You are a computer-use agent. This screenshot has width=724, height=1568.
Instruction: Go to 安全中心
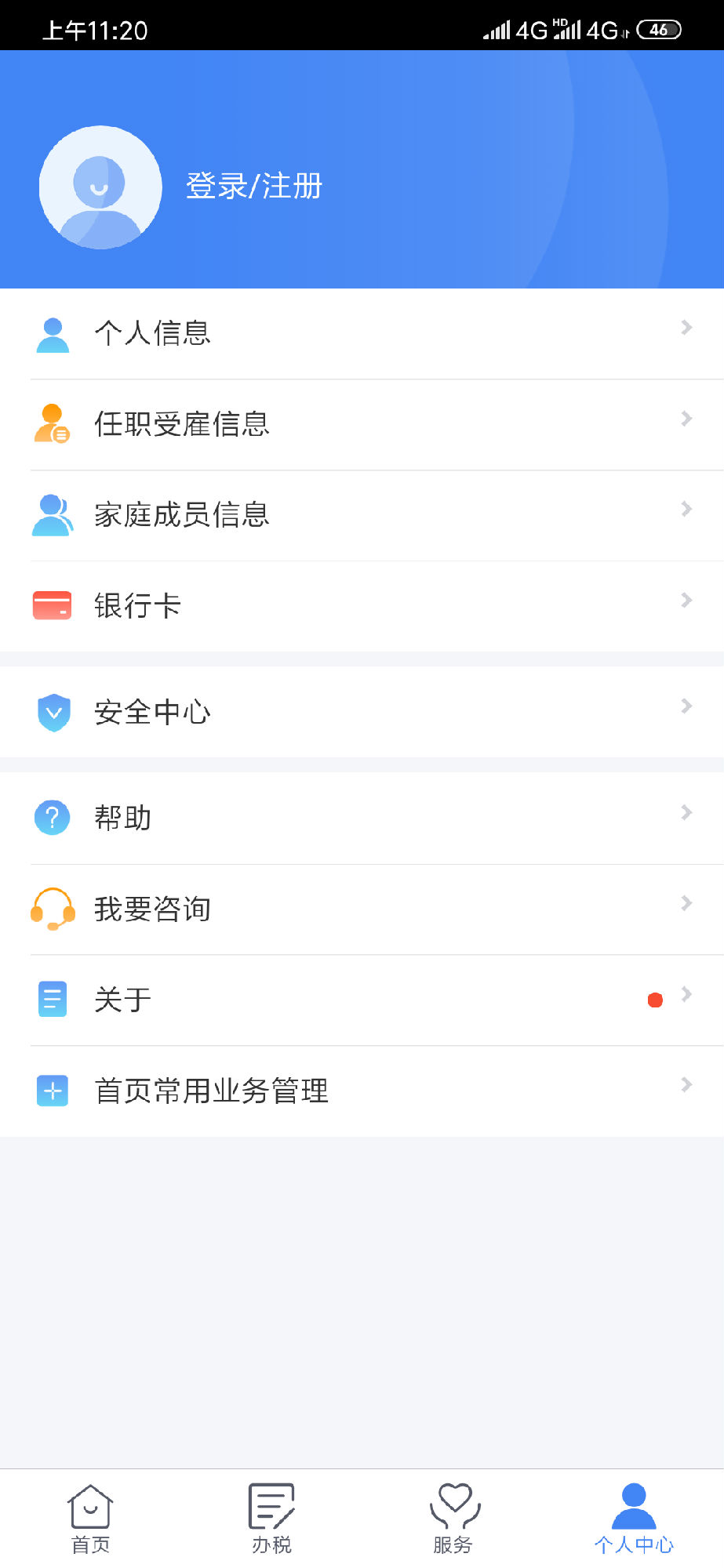point(362,712)
